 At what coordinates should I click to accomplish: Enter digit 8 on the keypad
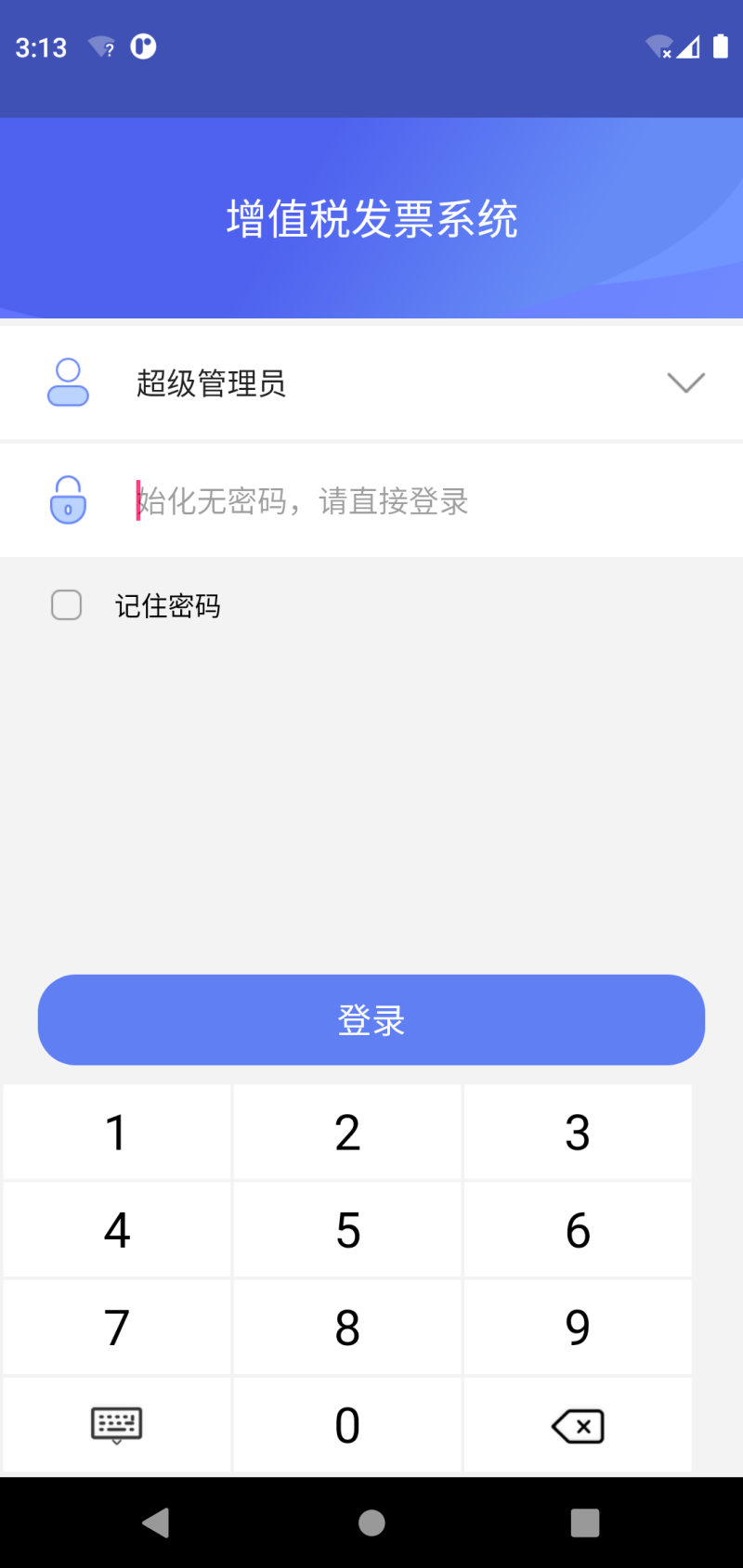(347, 1328)
